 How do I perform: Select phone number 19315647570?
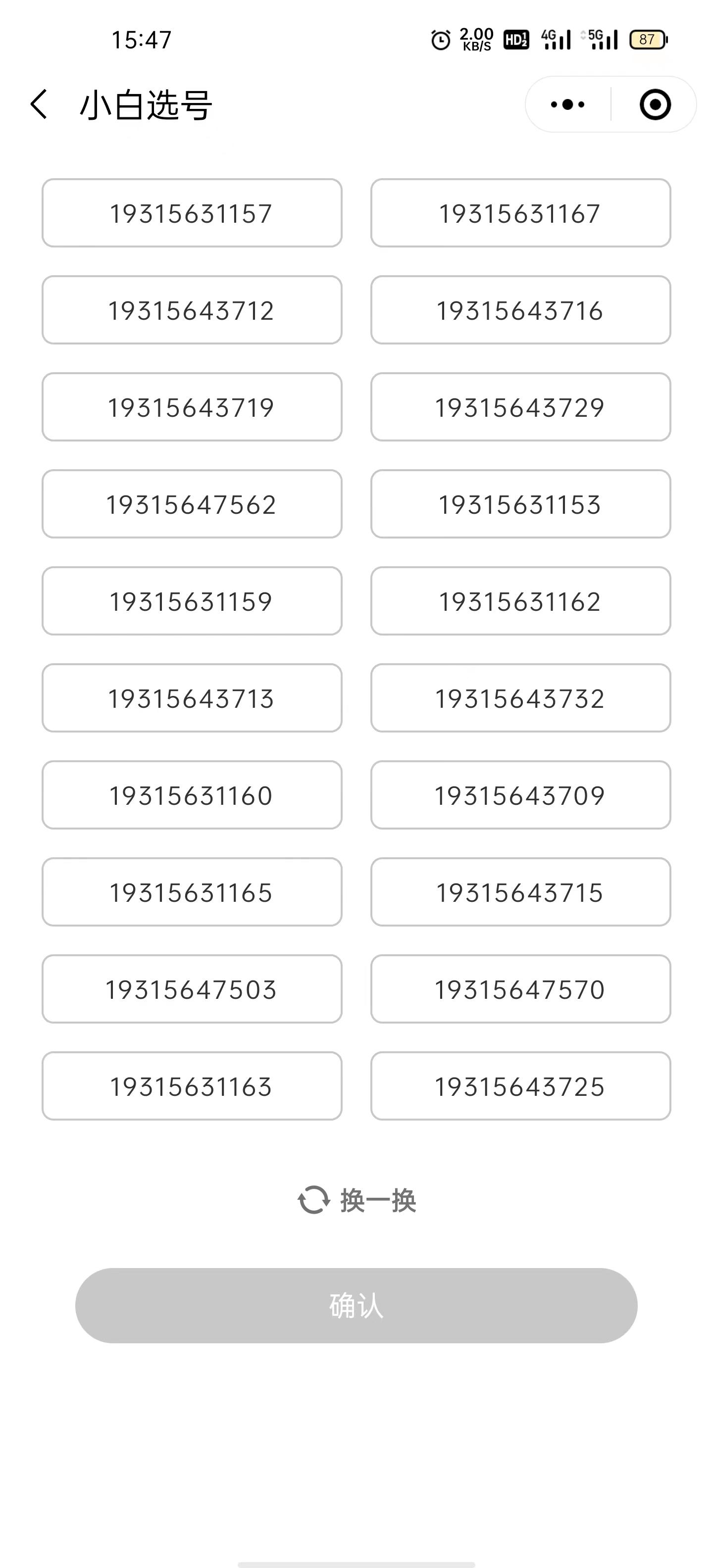520,989
